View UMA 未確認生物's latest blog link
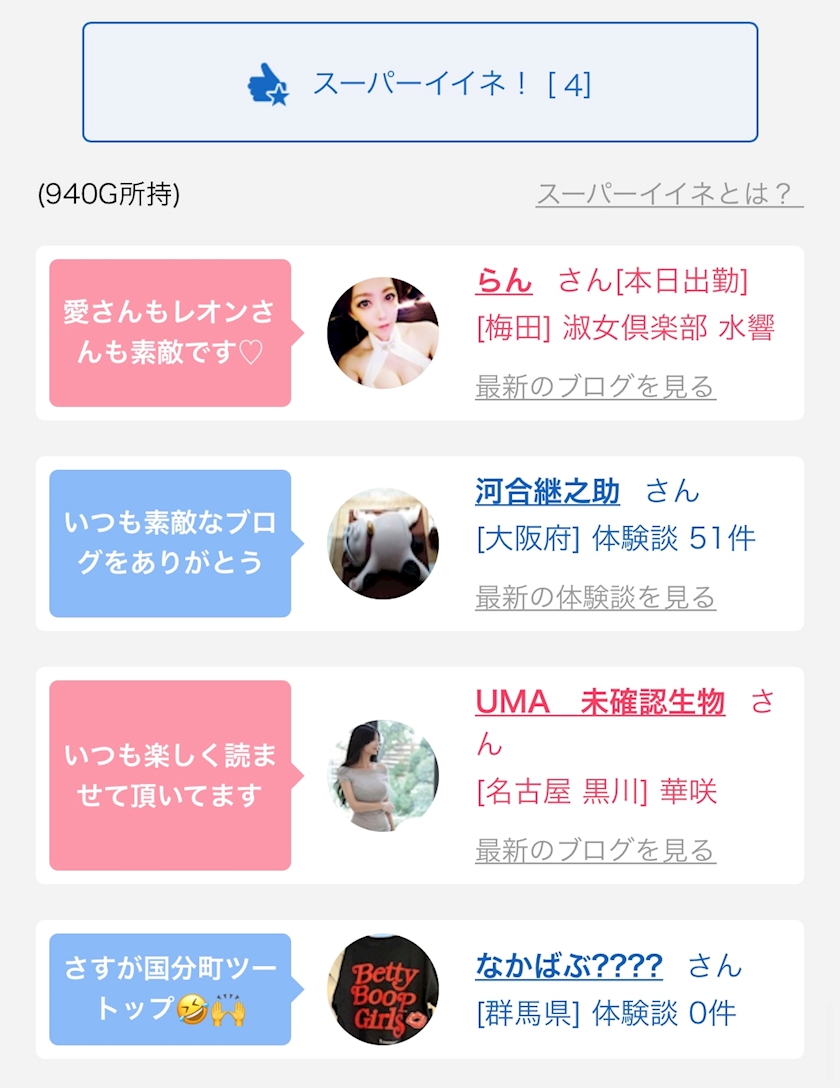840x1088 pixels. click(x=595, y=850)
